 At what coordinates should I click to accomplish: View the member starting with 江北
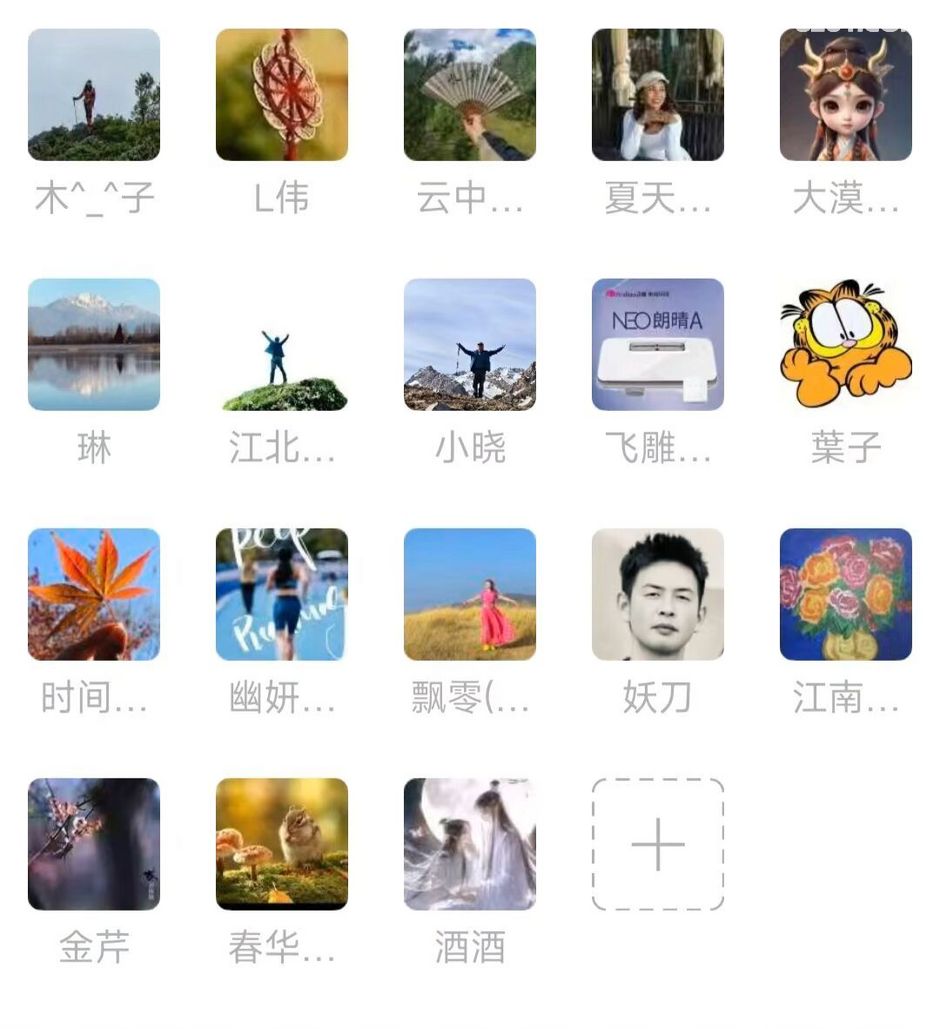pos(282,345)
